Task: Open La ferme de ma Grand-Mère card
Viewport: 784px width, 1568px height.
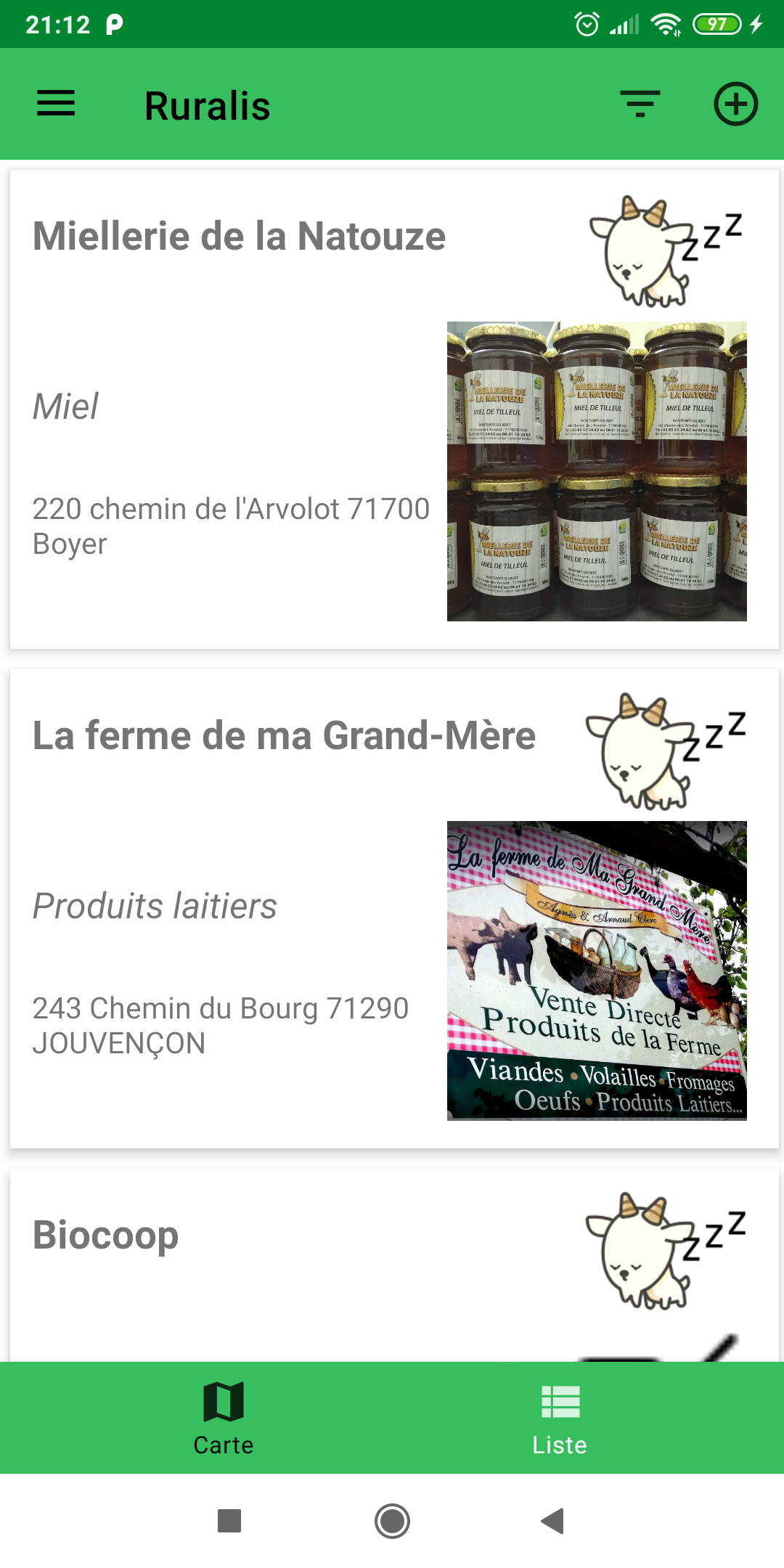Action: (x=284, y=736)
